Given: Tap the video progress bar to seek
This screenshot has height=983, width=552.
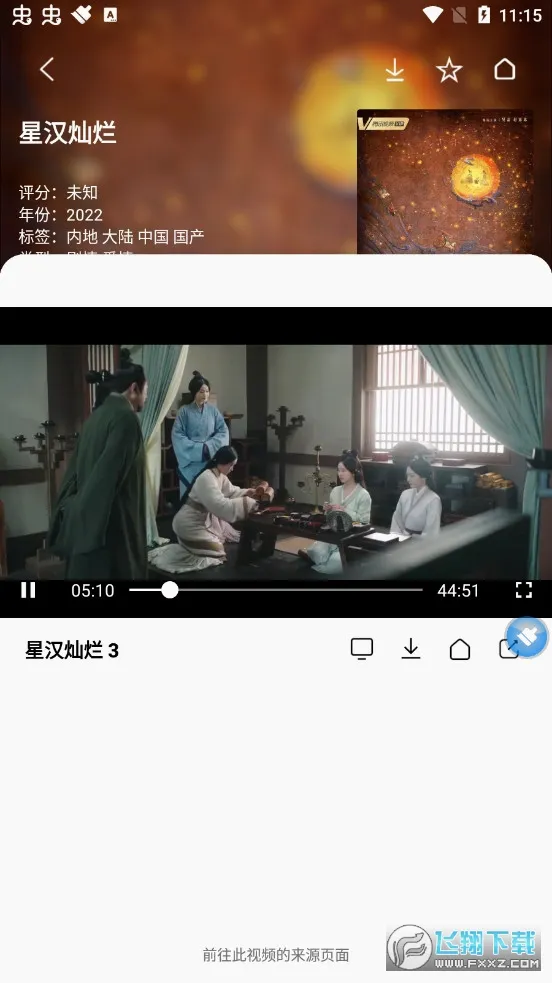Looking at the screenshot, I should pyautogui.click(x=276, y=590).
